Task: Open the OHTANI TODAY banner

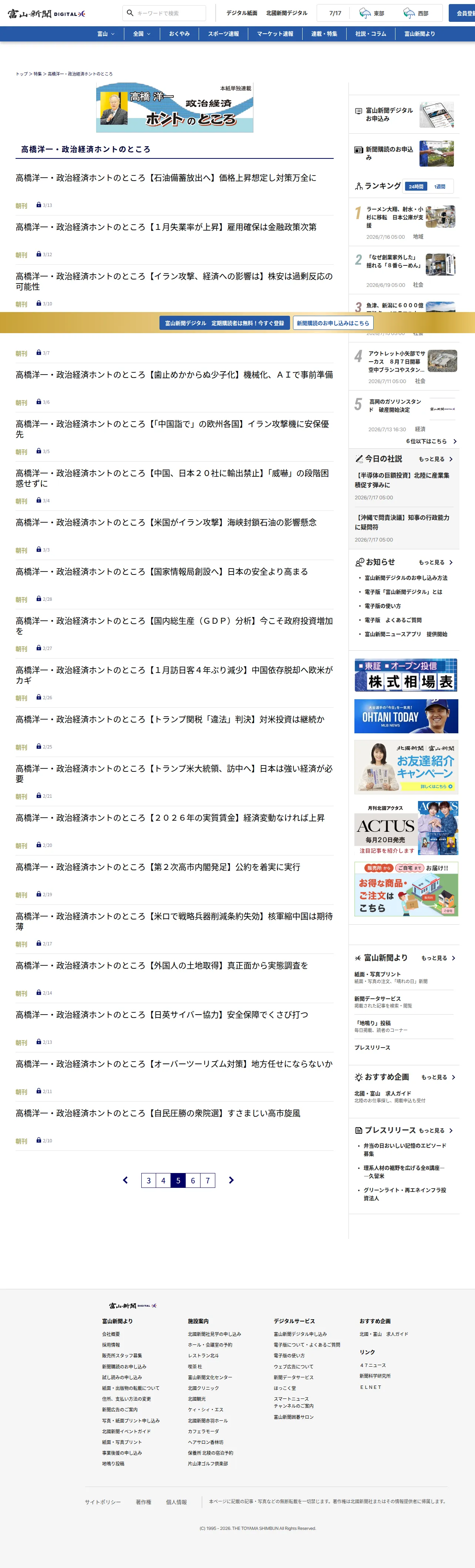Action: click(x=406, y=716)
